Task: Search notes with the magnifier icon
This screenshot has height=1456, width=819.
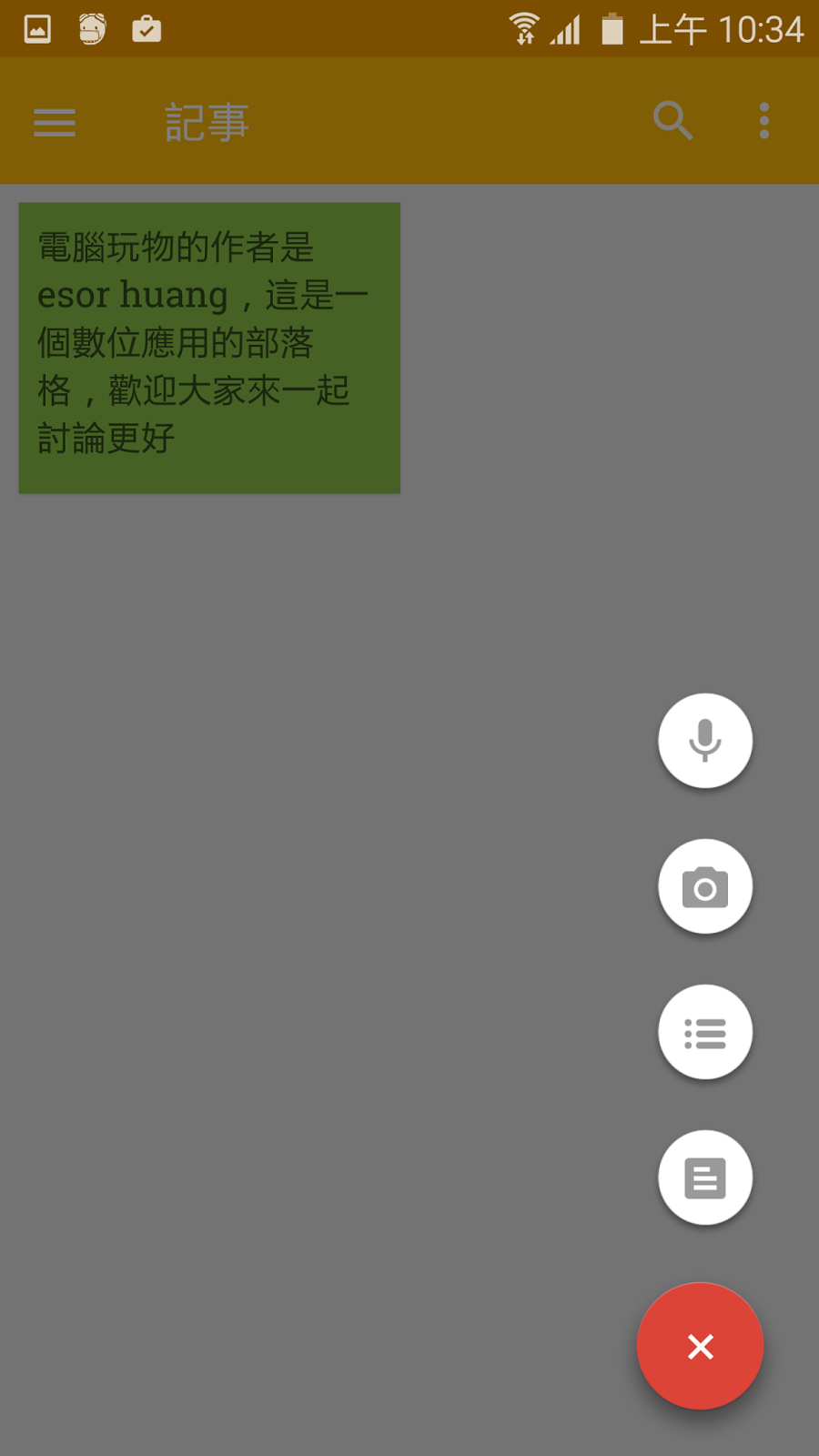Action: pyautogui.click(x=673, y=120)
